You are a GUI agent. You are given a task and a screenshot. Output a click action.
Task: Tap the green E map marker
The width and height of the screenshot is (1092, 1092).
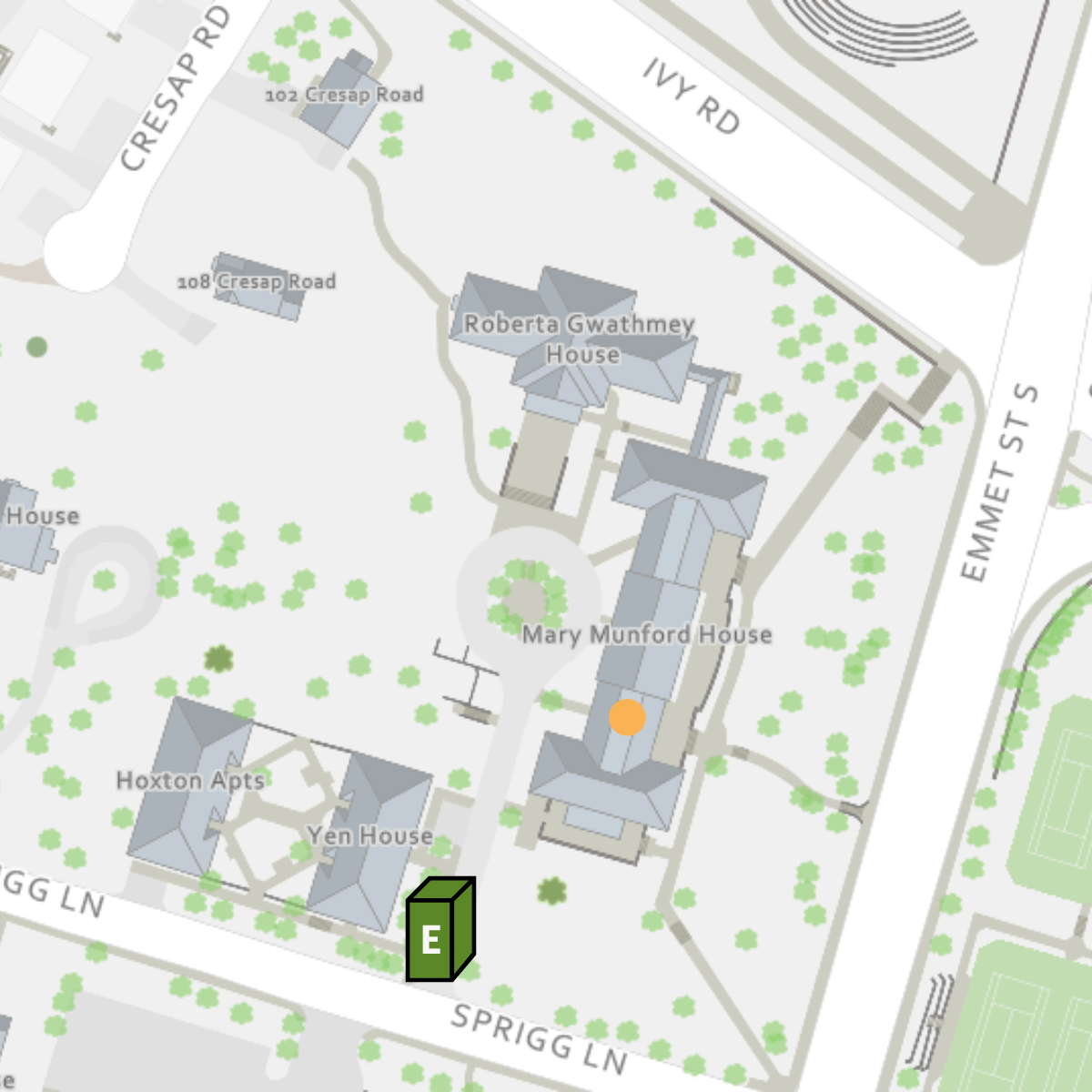tap(440, 930)
